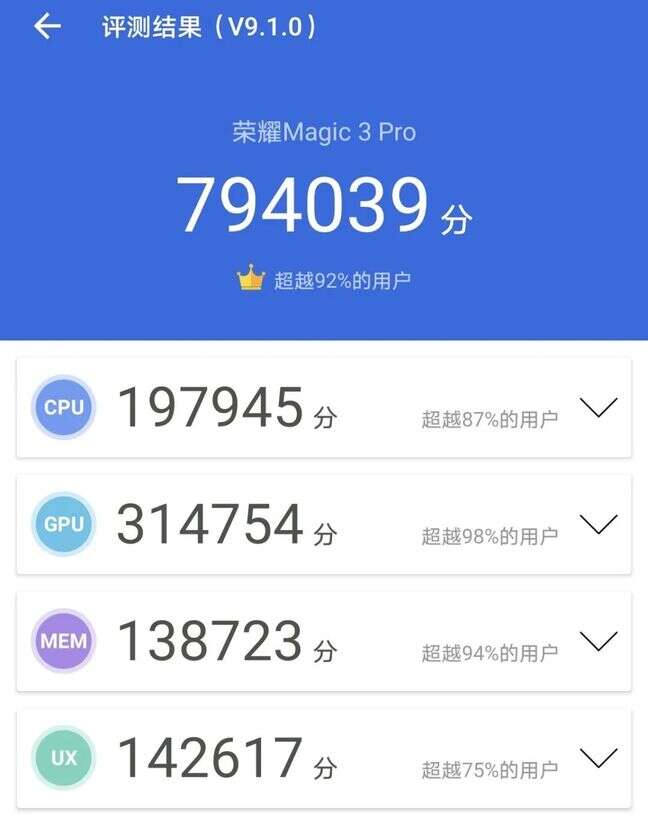Screen dimensions: 648x817
Task: Expand the UX score breakdown
Action: [x=599, y=758]
